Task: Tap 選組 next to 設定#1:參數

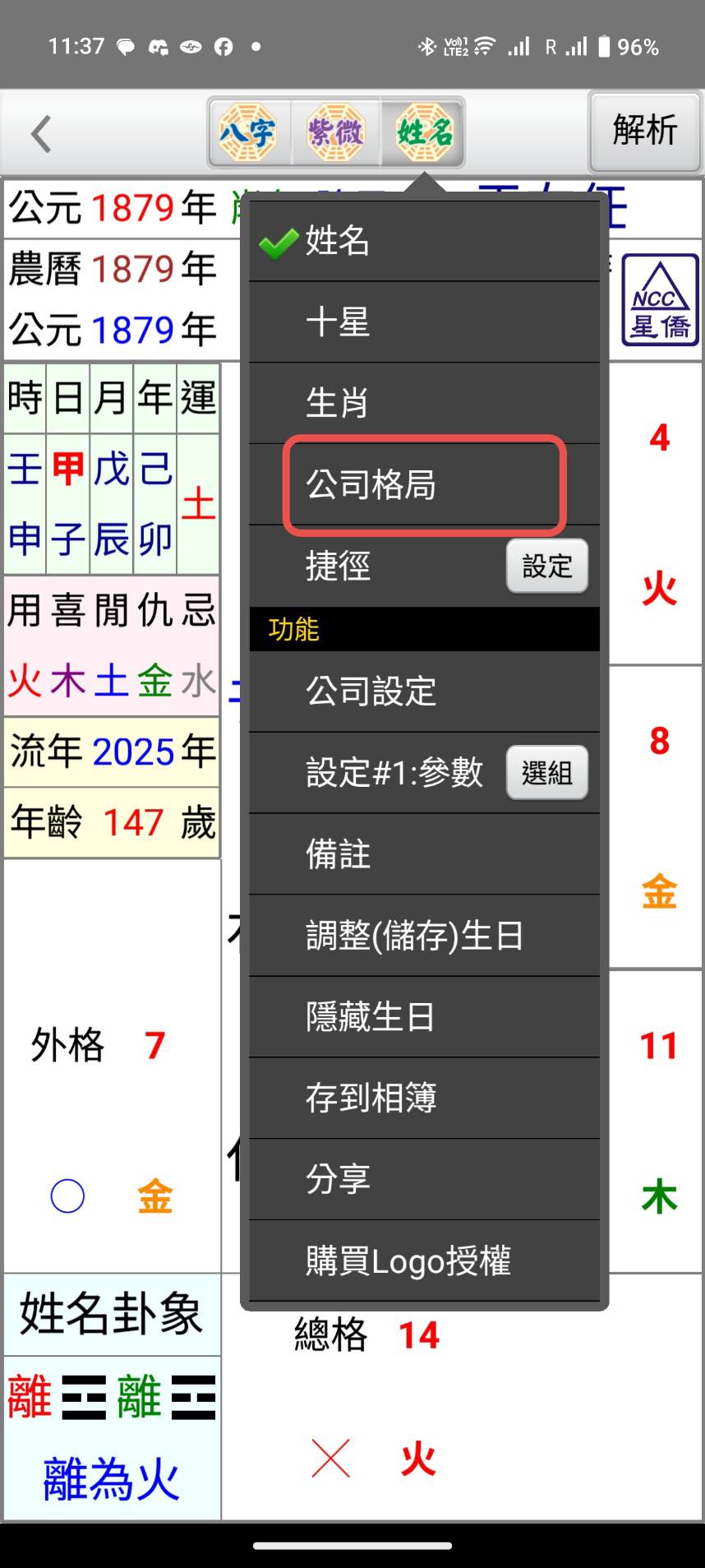Action: tap(546, 773)
